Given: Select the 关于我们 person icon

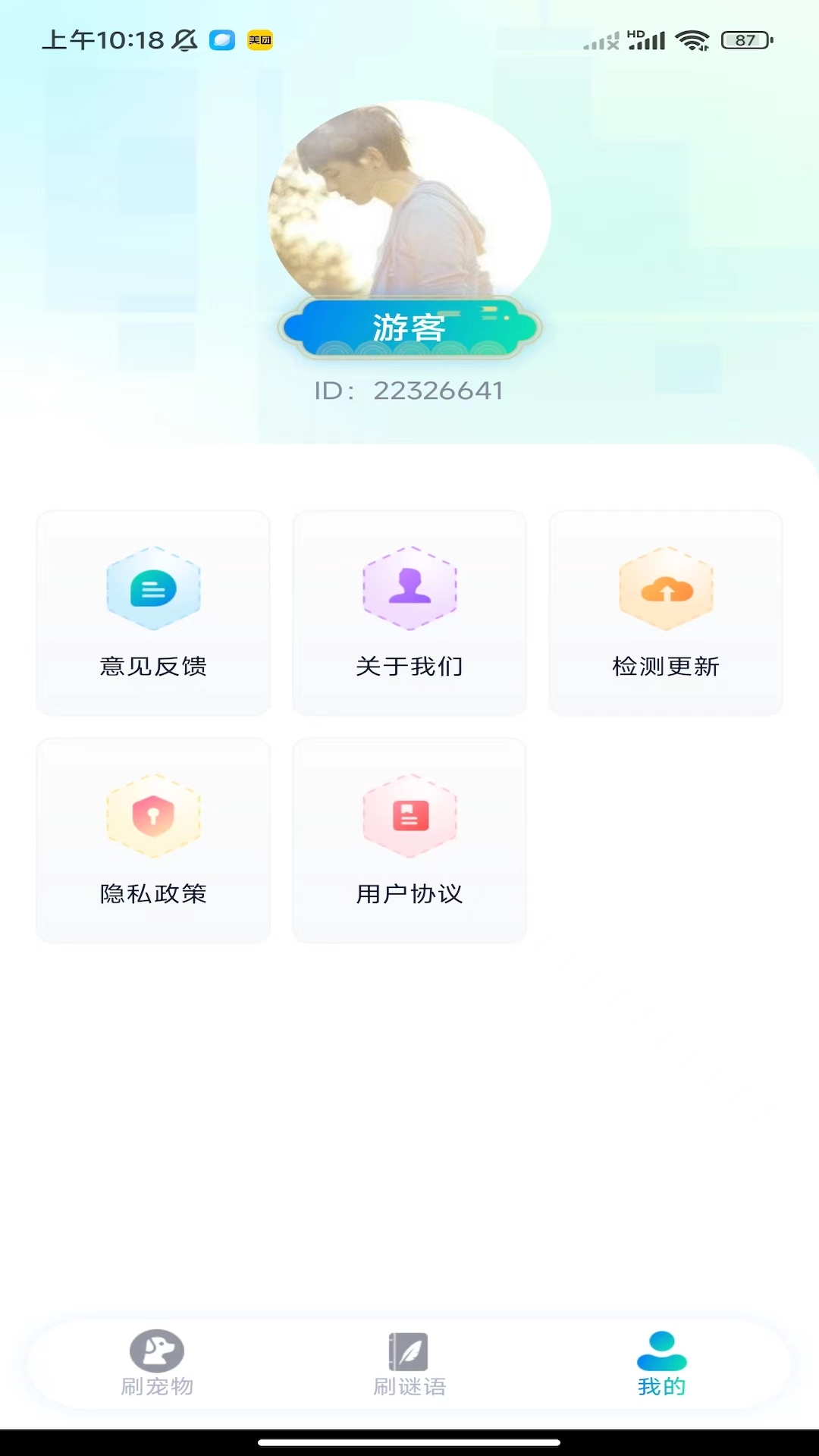Looking at the screenshot, I should click(409, 590).
